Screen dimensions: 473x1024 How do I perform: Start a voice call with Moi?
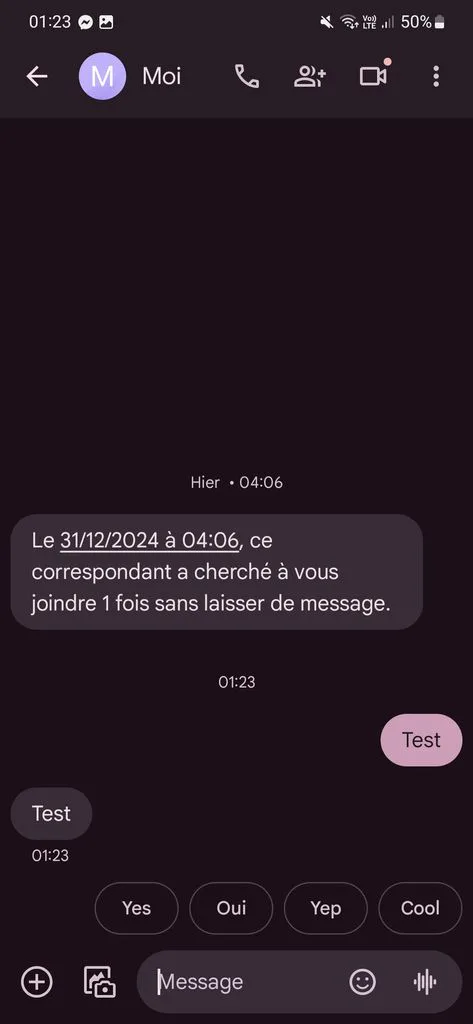point(247,76)
